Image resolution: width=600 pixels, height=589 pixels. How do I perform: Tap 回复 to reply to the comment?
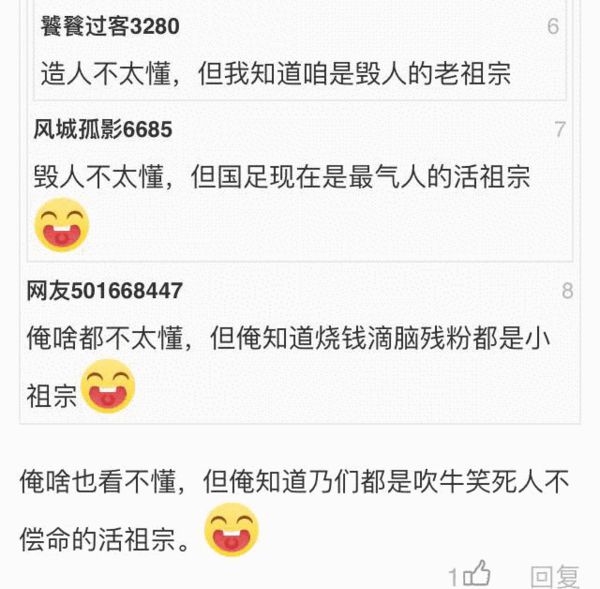555,575
